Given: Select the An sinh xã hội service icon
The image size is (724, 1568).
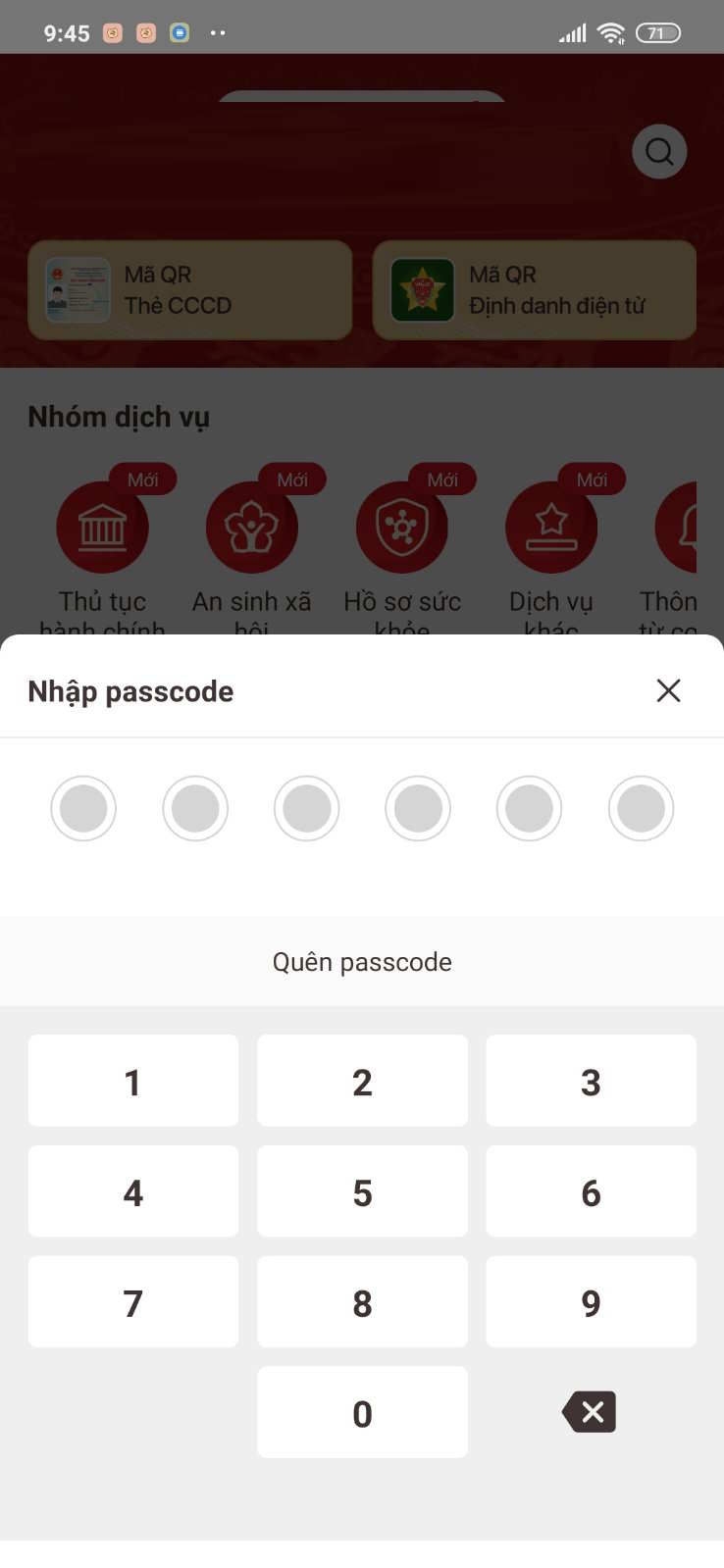Looking at the screenshot, I should [x=252, y=527].
